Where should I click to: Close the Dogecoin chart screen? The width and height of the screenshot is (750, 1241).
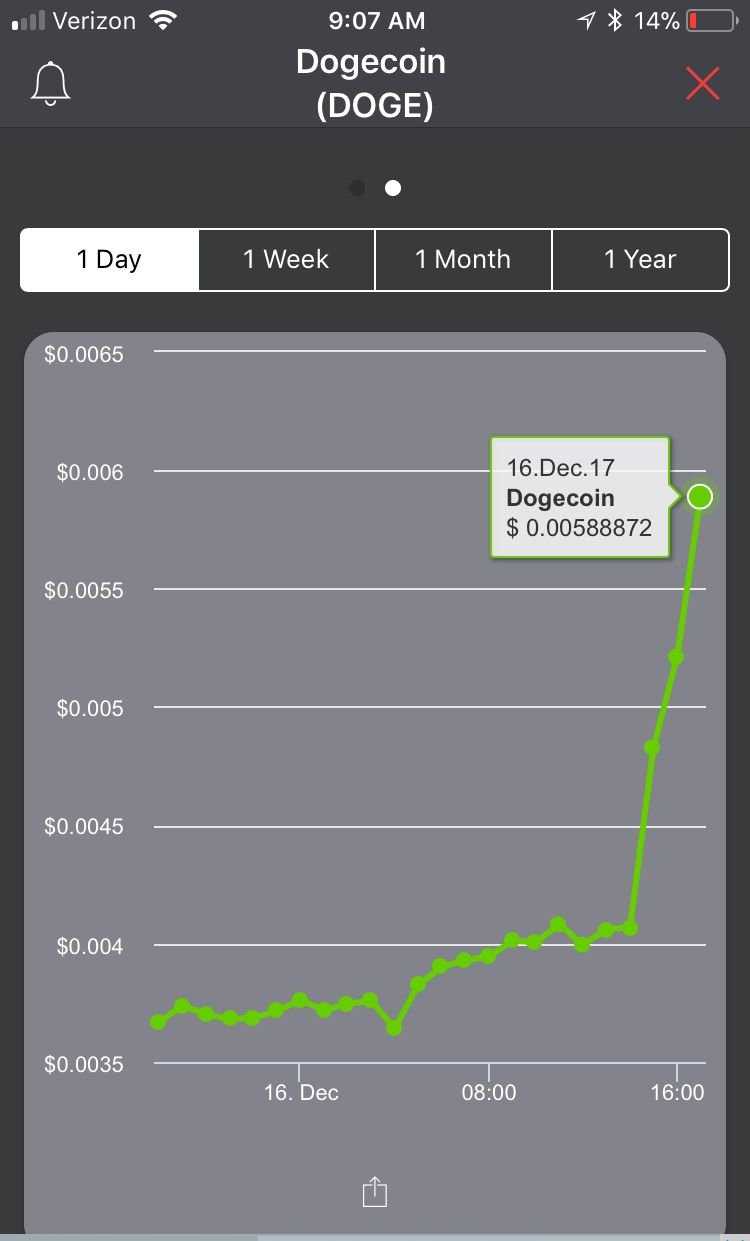tap(703, 83)
